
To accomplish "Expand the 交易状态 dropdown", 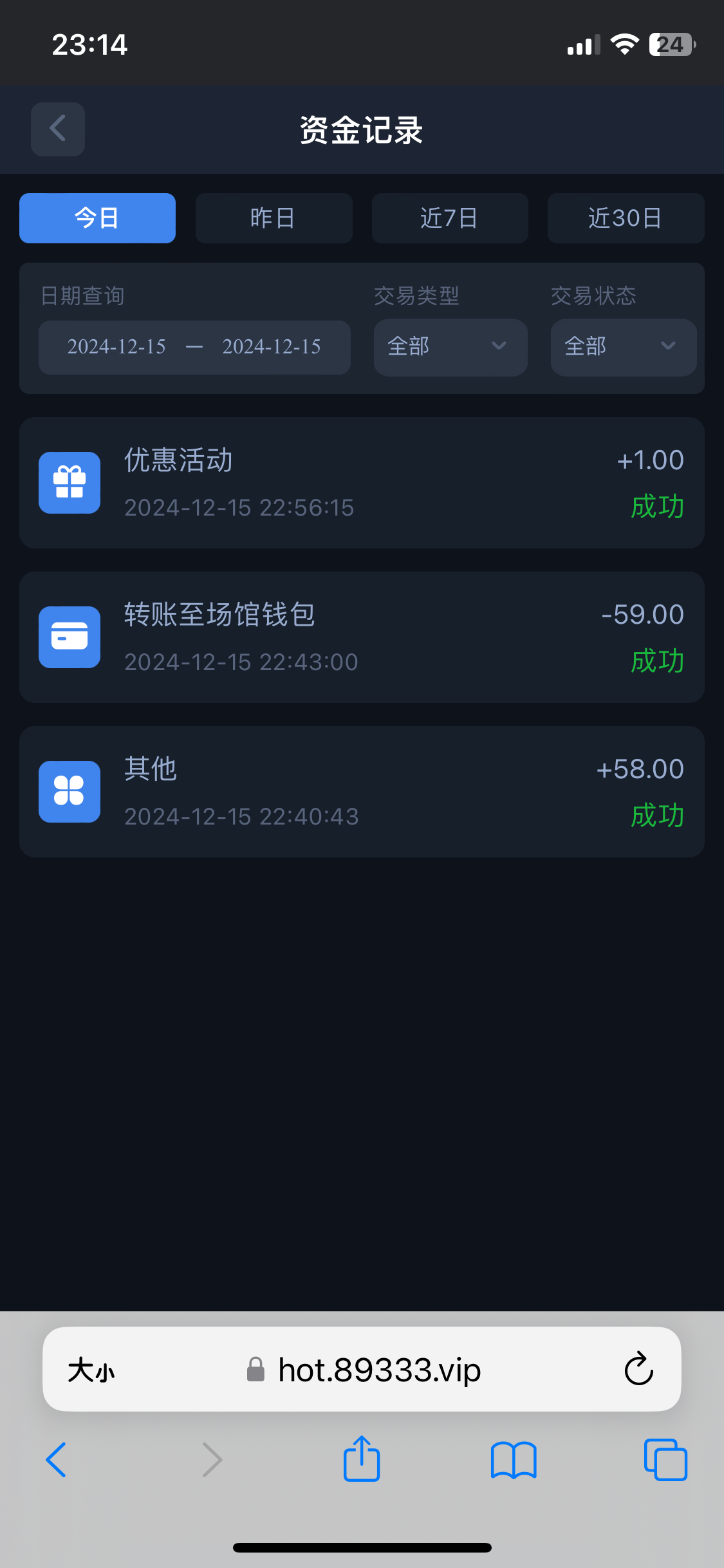I will (x=623, y=348).
